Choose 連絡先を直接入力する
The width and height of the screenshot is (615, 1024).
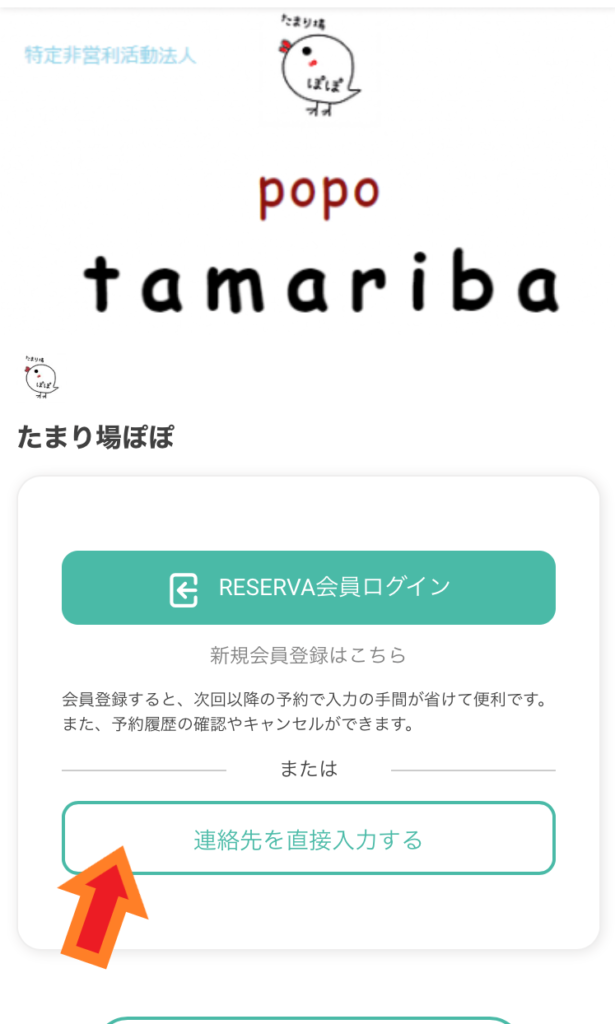click(308, 839)
